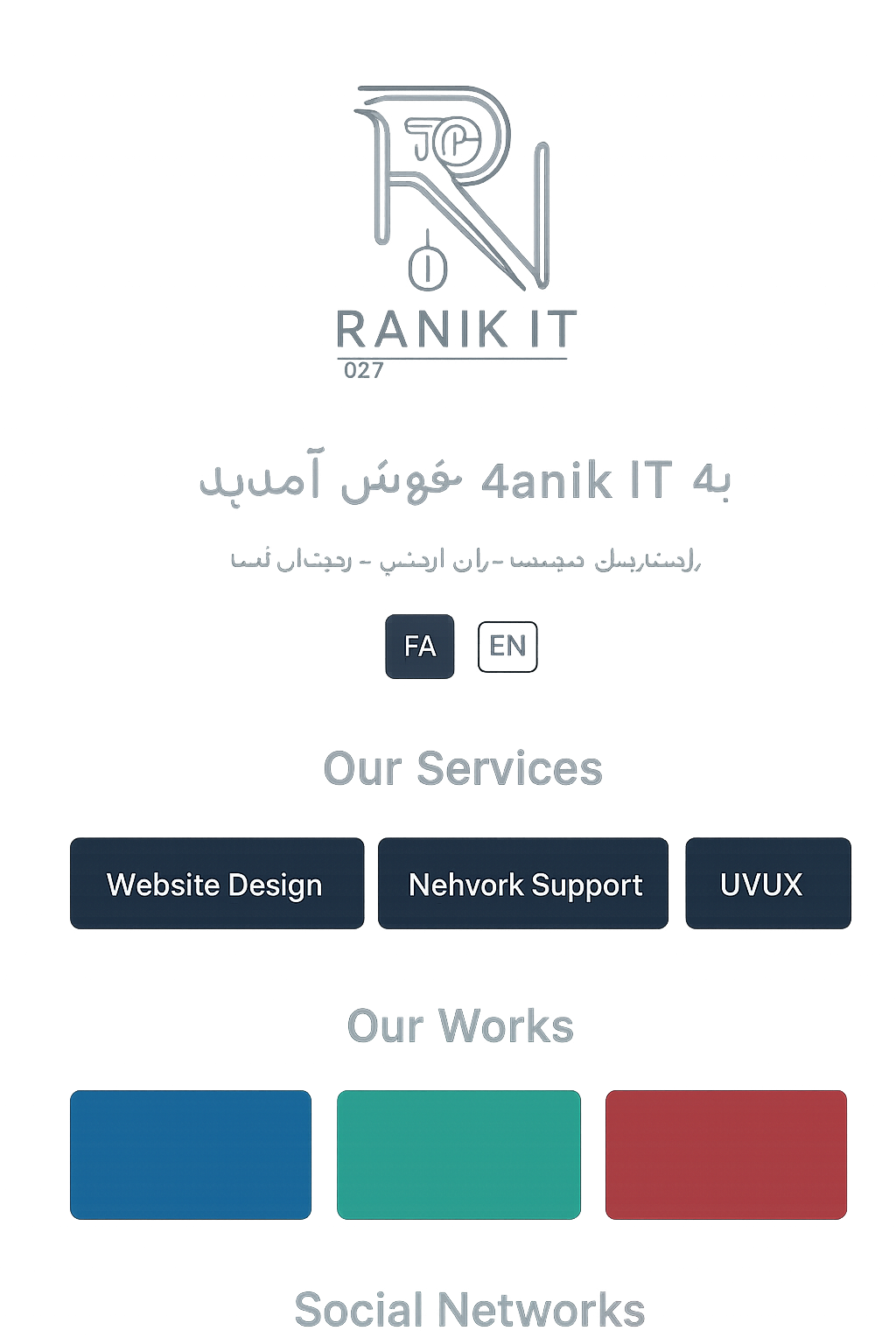
Task: Open the green work card
Action: click(458, 1154)
